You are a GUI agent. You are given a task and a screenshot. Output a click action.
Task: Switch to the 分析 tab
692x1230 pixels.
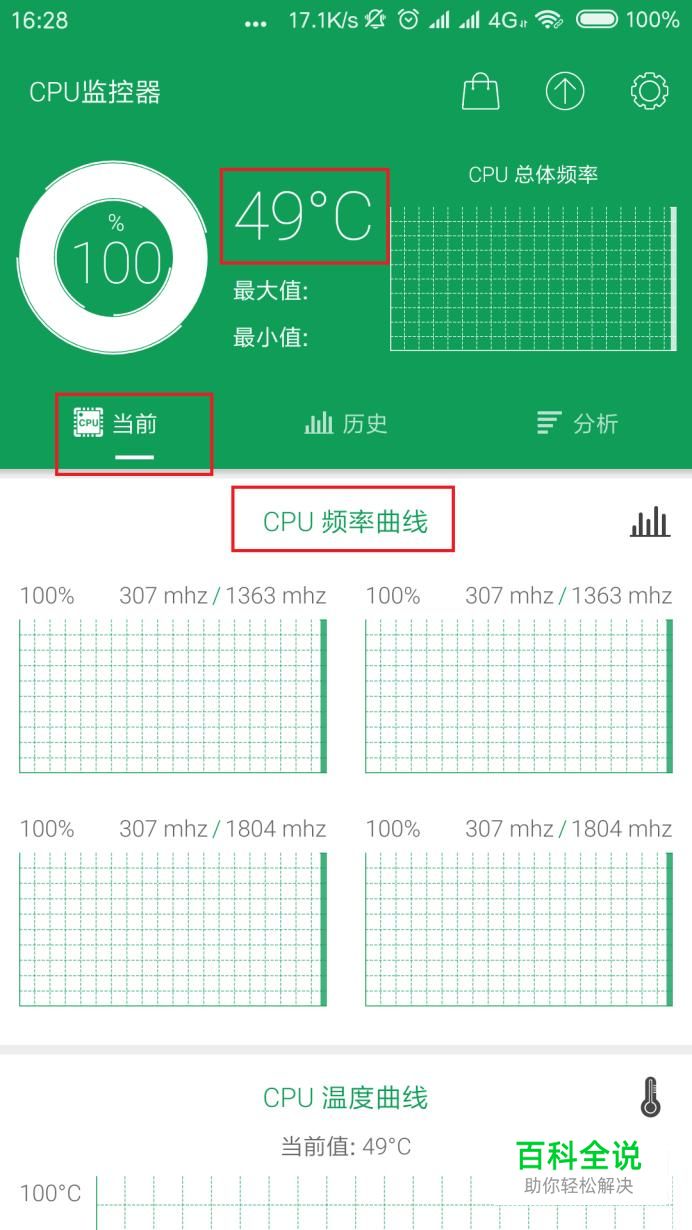[577, 424]
